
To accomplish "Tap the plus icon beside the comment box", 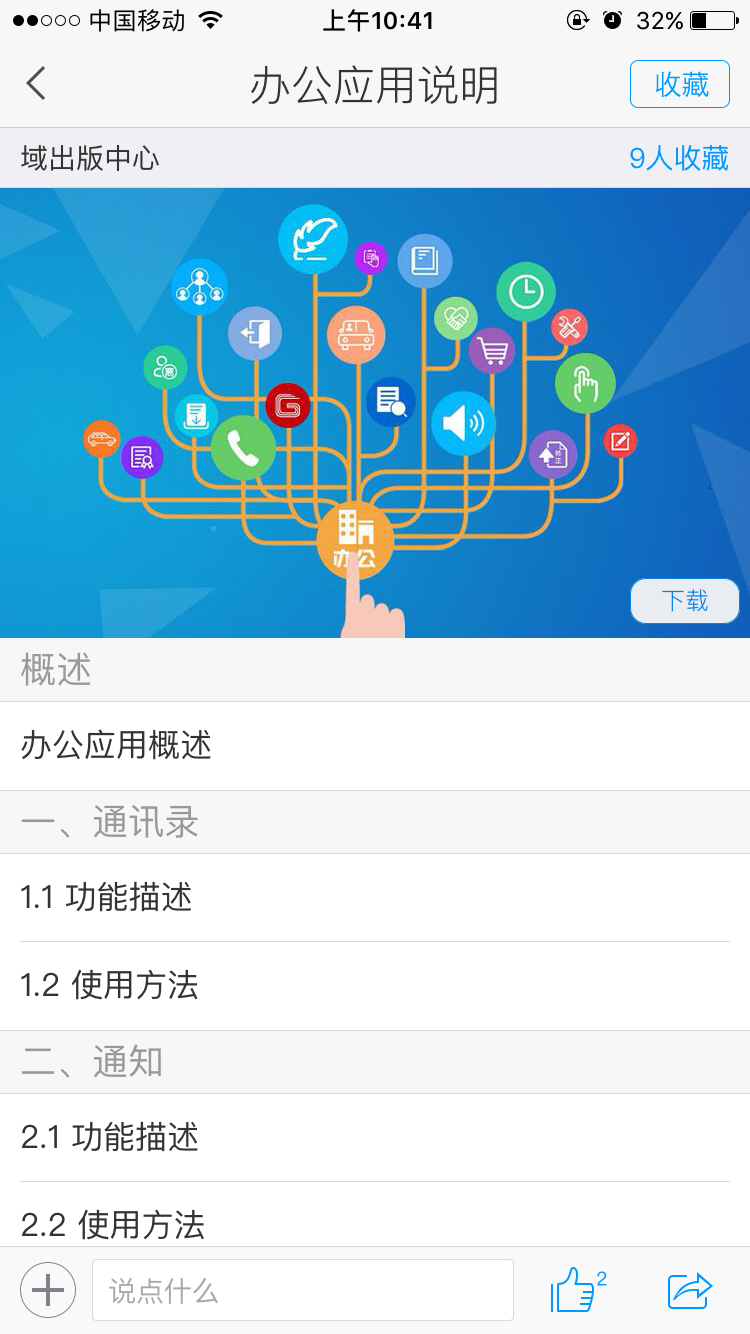I will coord(48,1290).
